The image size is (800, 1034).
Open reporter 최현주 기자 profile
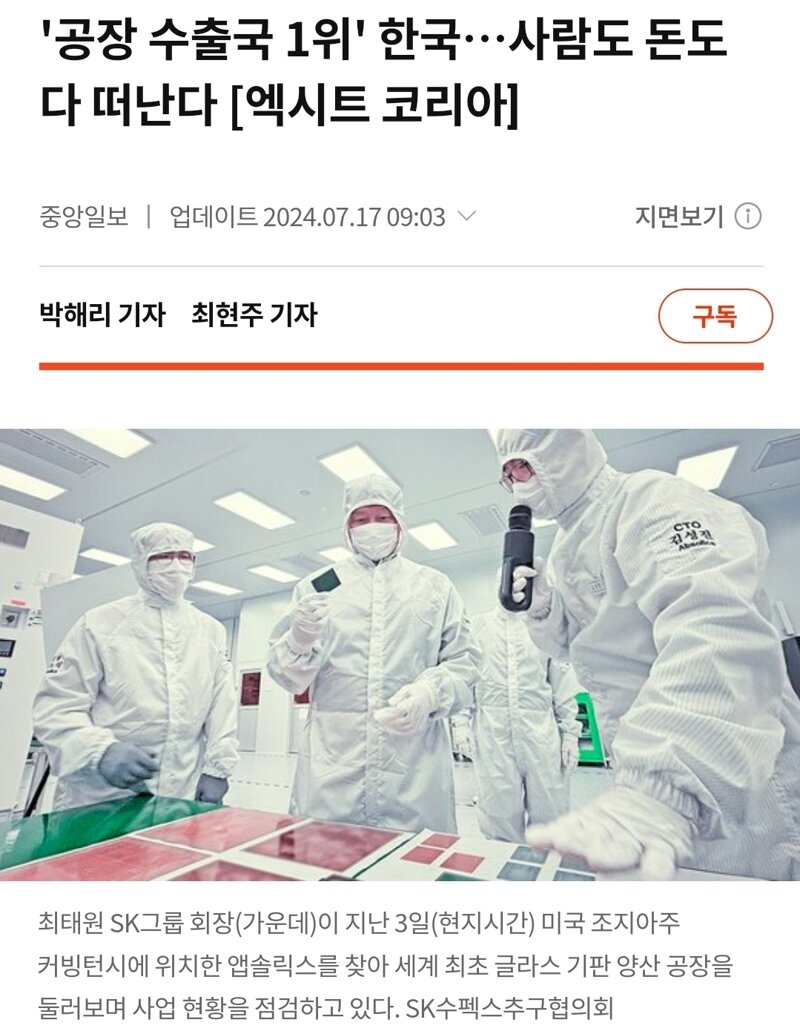click(x=254, y=315)
